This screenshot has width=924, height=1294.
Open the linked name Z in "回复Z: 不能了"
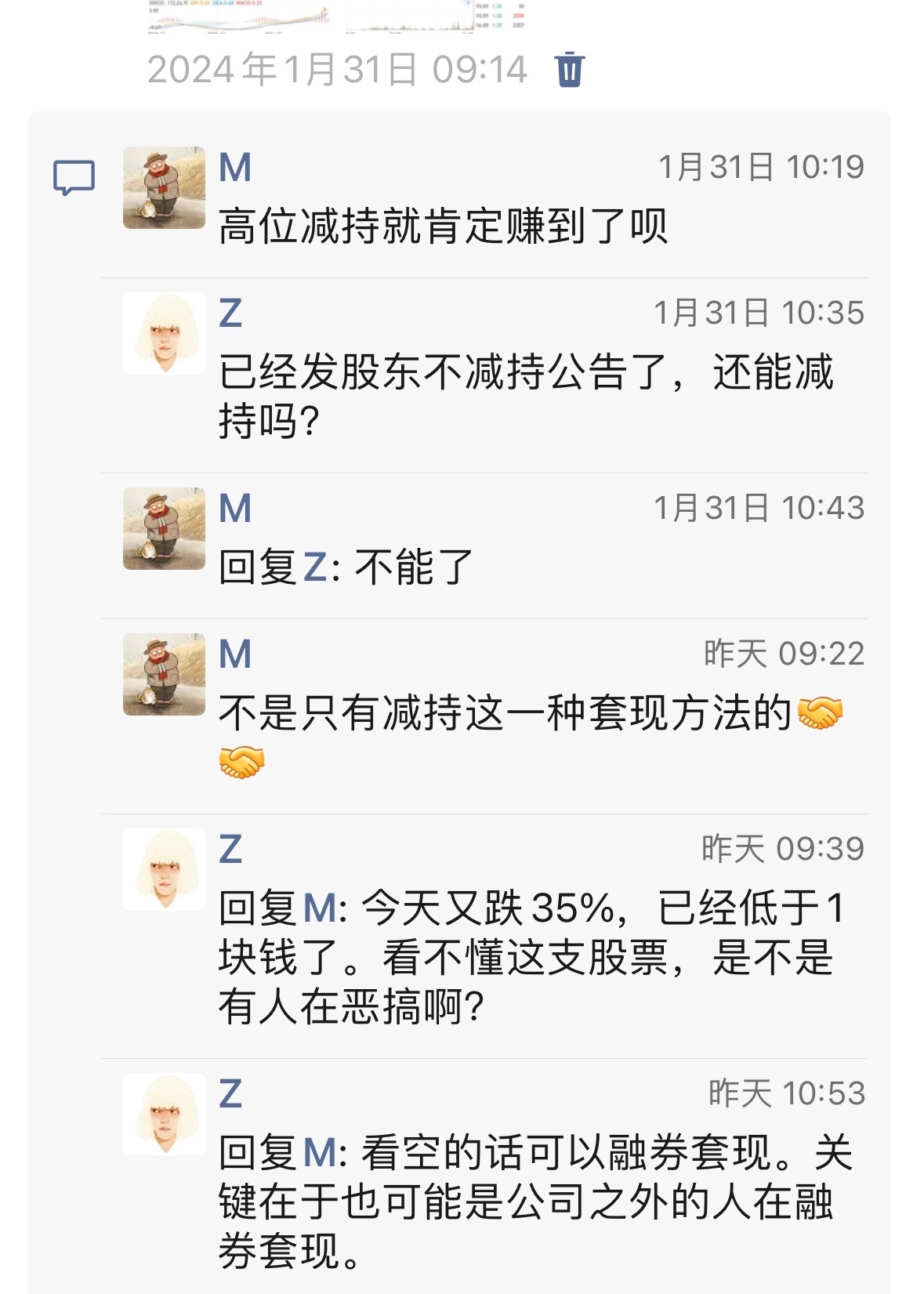314,567
